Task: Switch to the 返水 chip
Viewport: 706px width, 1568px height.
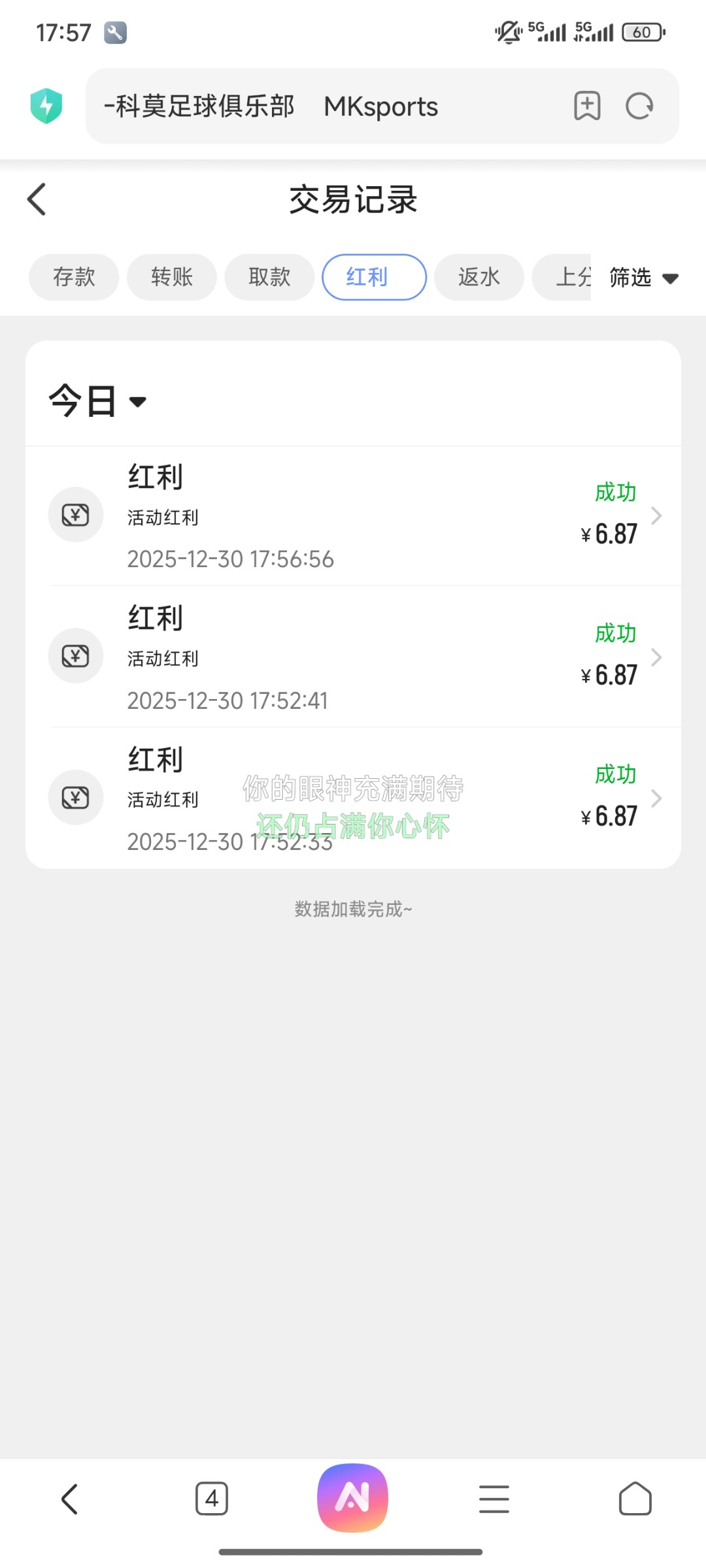Action: 479,277
